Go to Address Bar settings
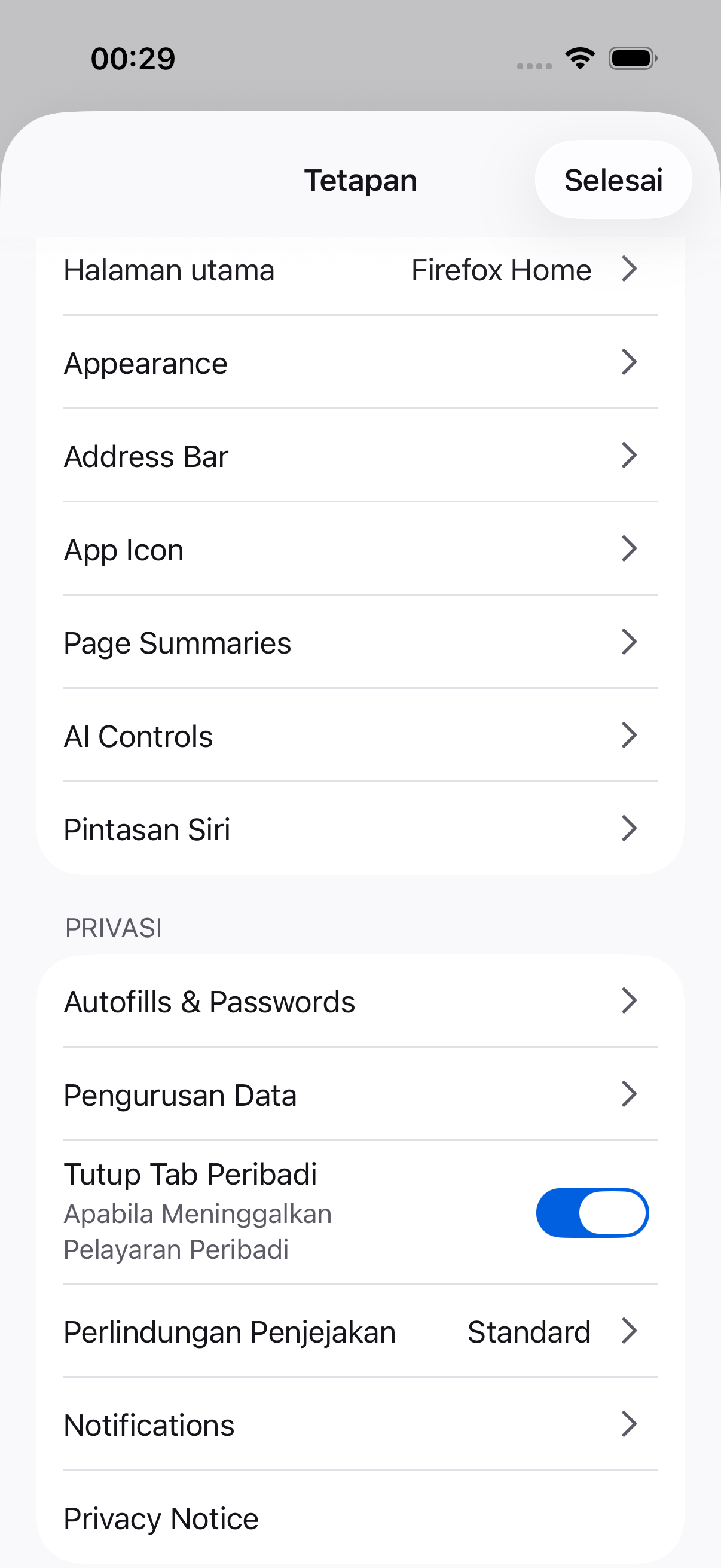721x1568 pixels. pos(360,456)
